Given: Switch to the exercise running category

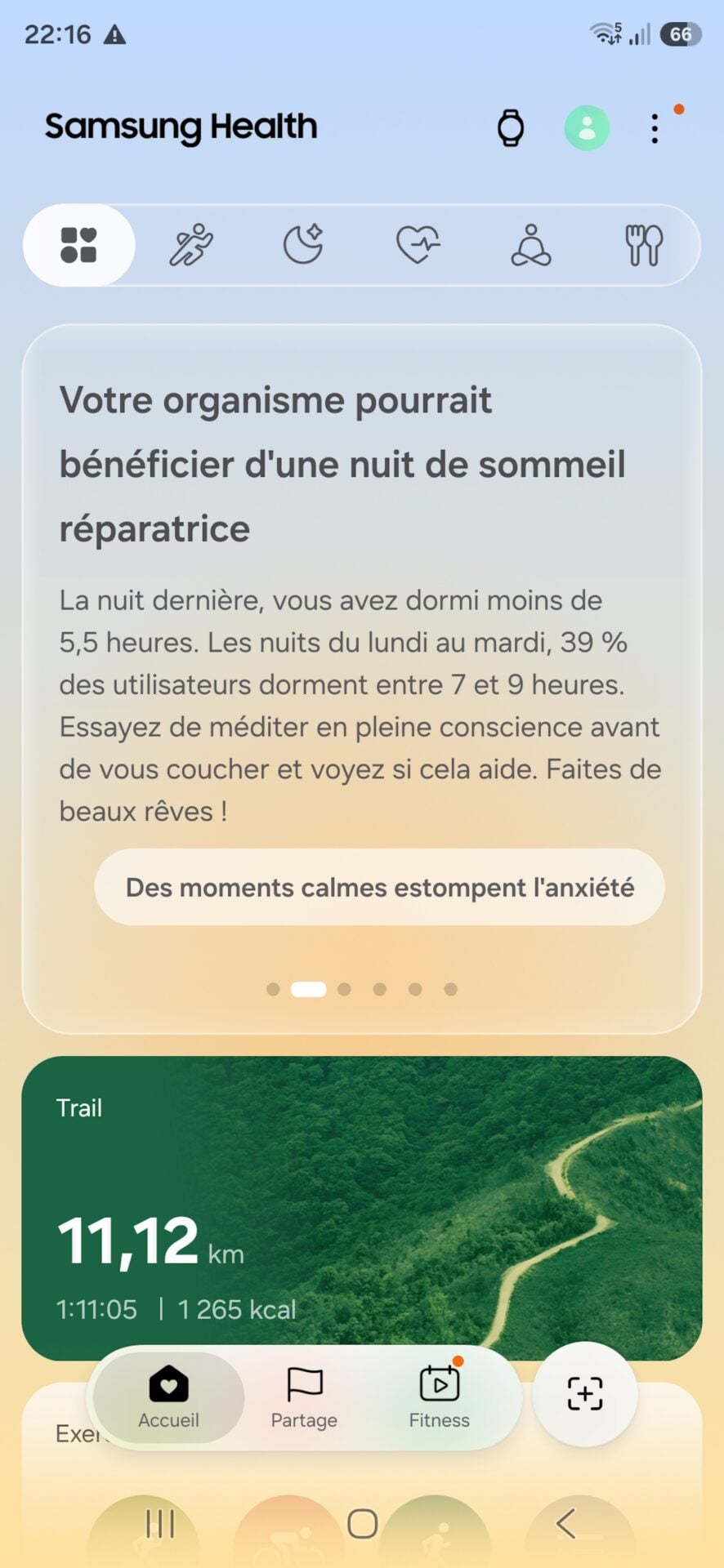Looking at the screenshot, I should click(191, 245).
